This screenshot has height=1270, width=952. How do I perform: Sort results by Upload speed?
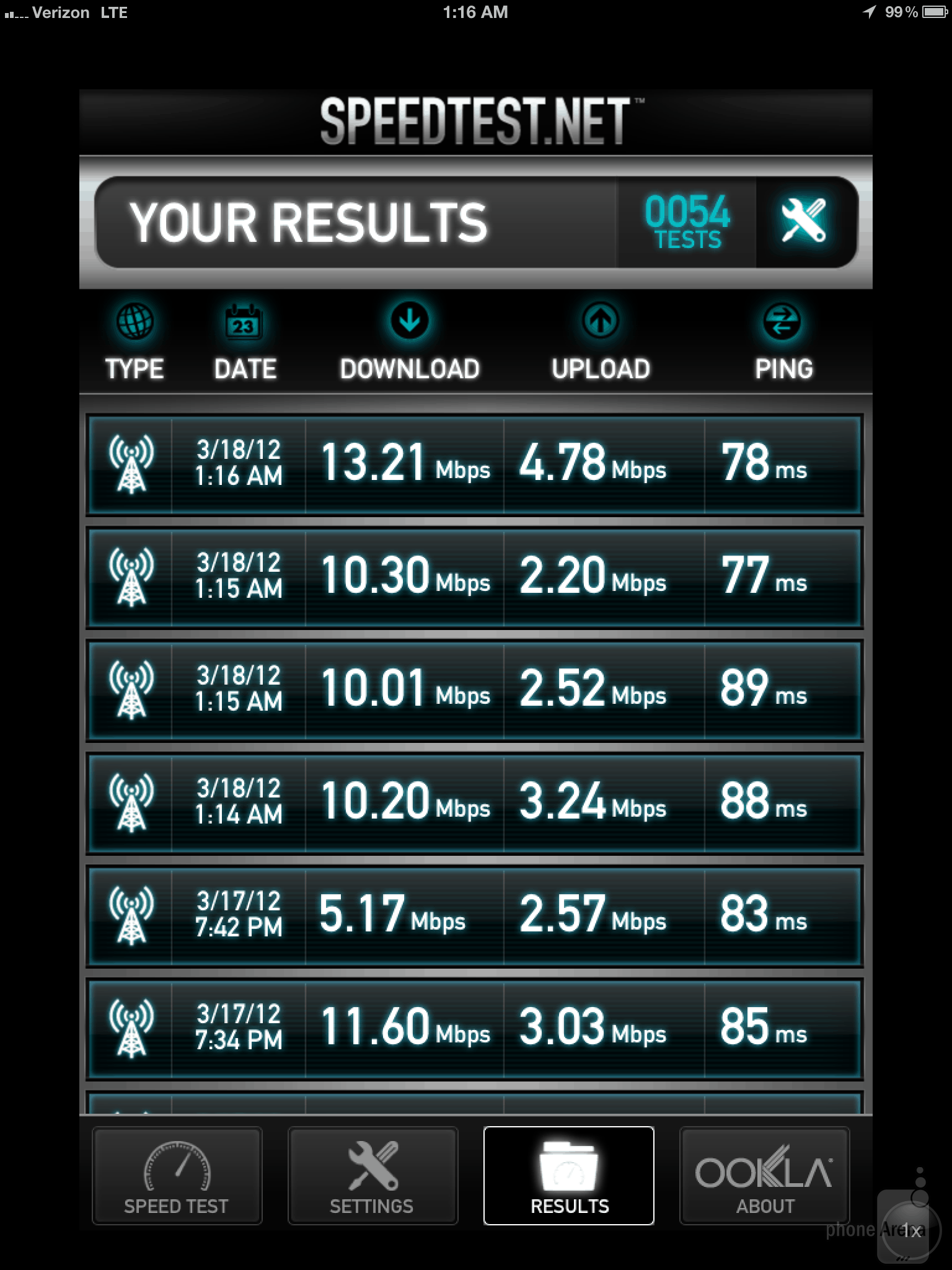pos(601,342)
